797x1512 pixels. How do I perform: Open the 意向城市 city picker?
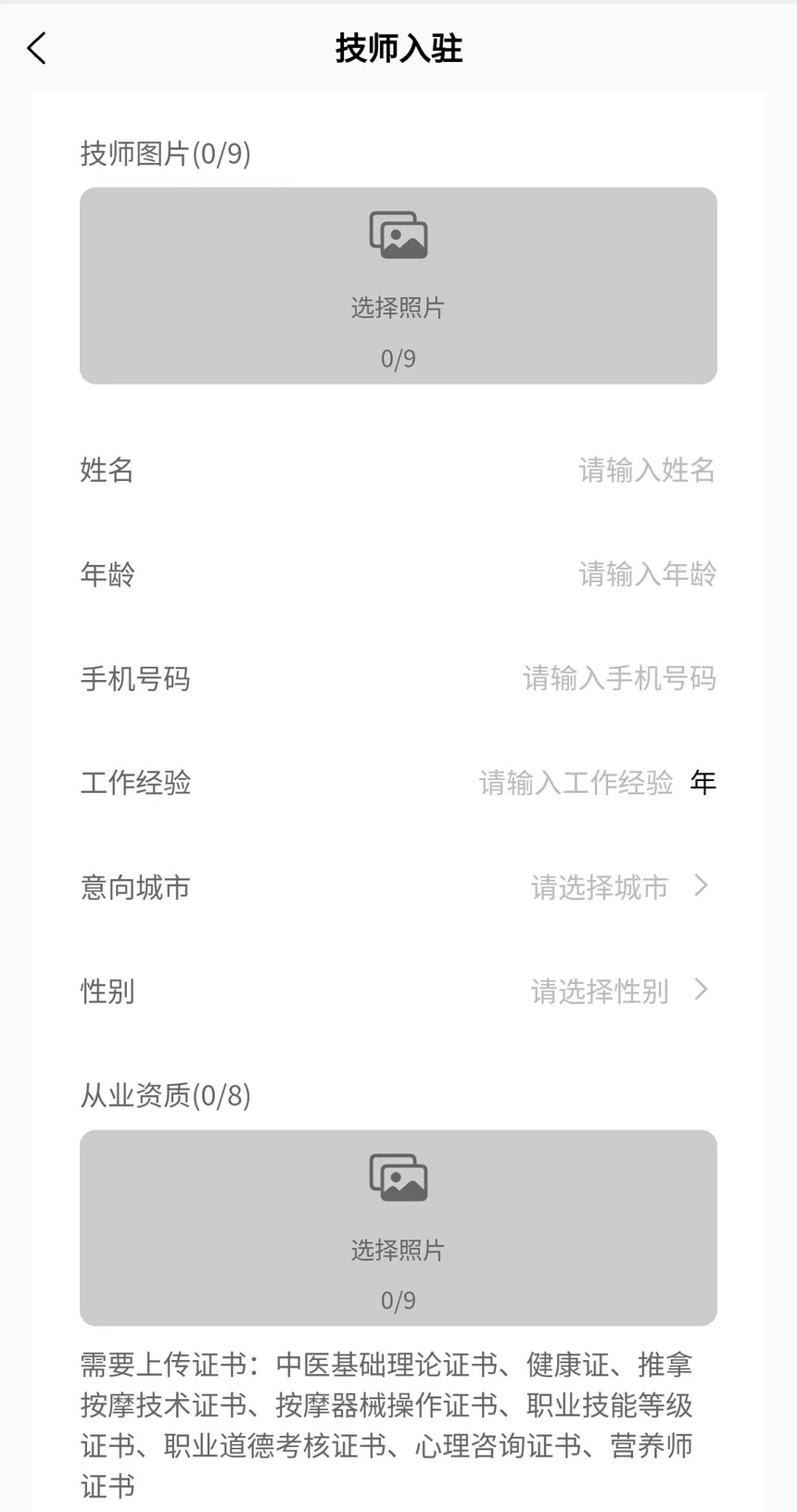click(618, 888)
